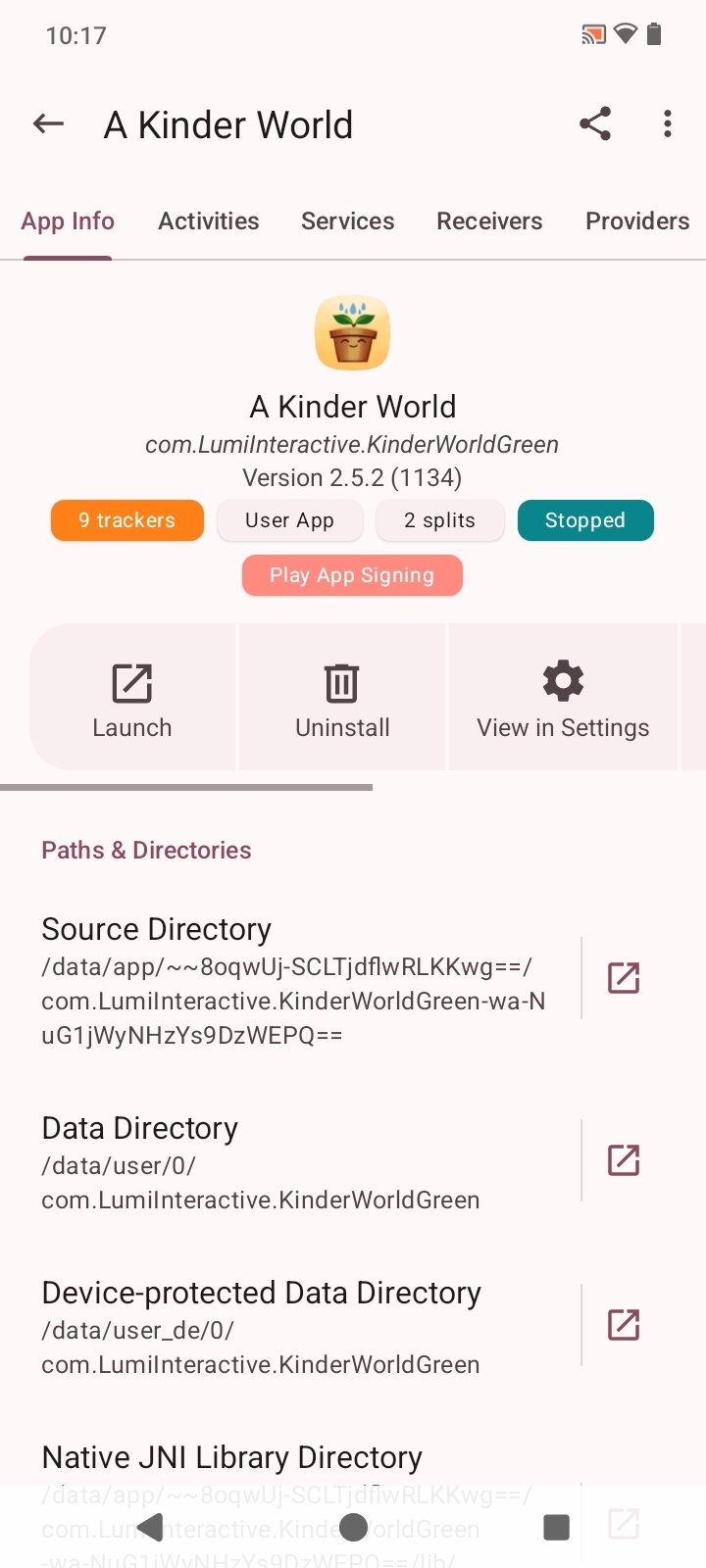
Task: Switch to the Services tab
Action: click(348, 221)
